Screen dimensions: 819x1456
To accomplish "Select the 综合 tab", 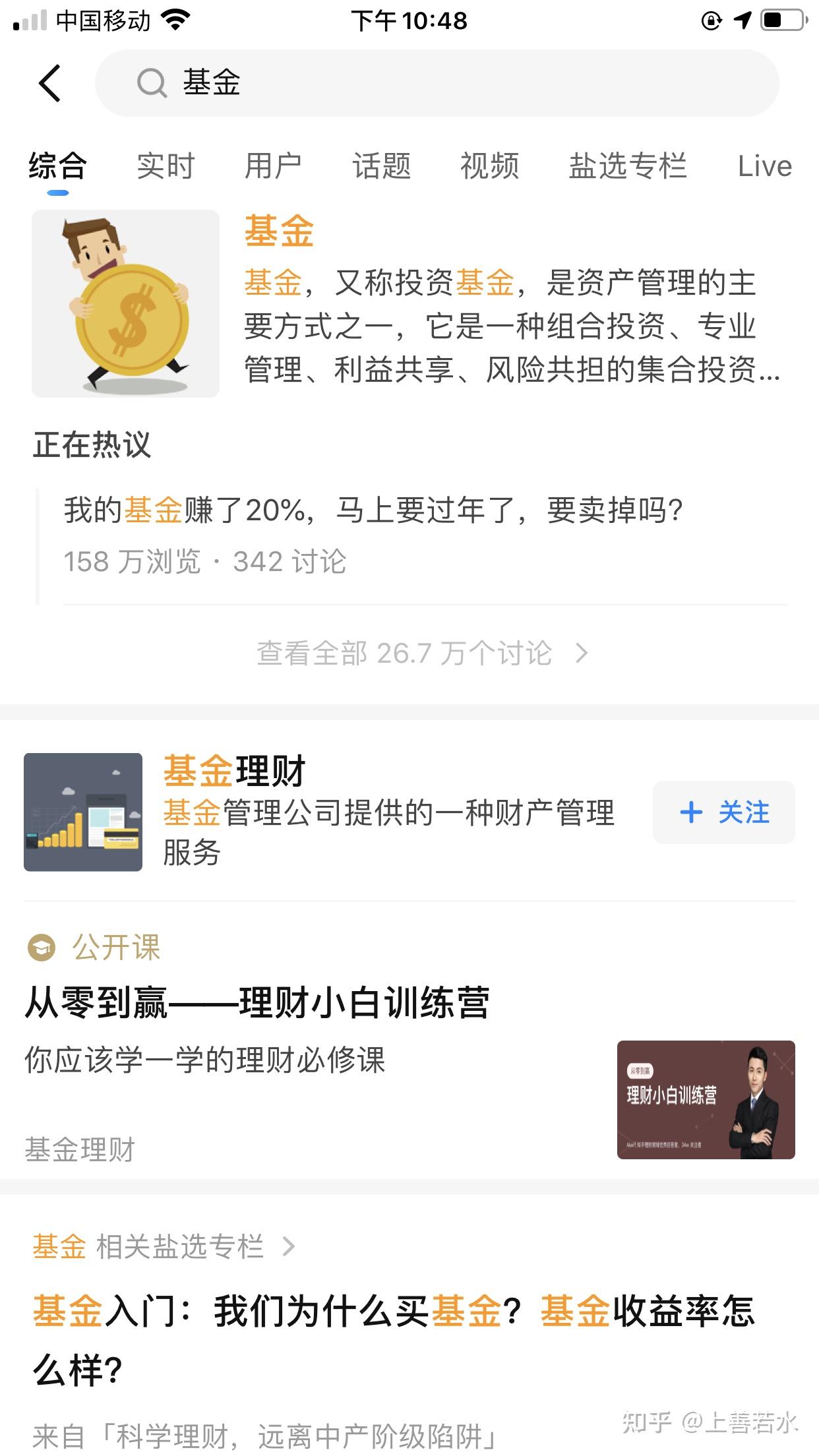I will tap(58, 166).
